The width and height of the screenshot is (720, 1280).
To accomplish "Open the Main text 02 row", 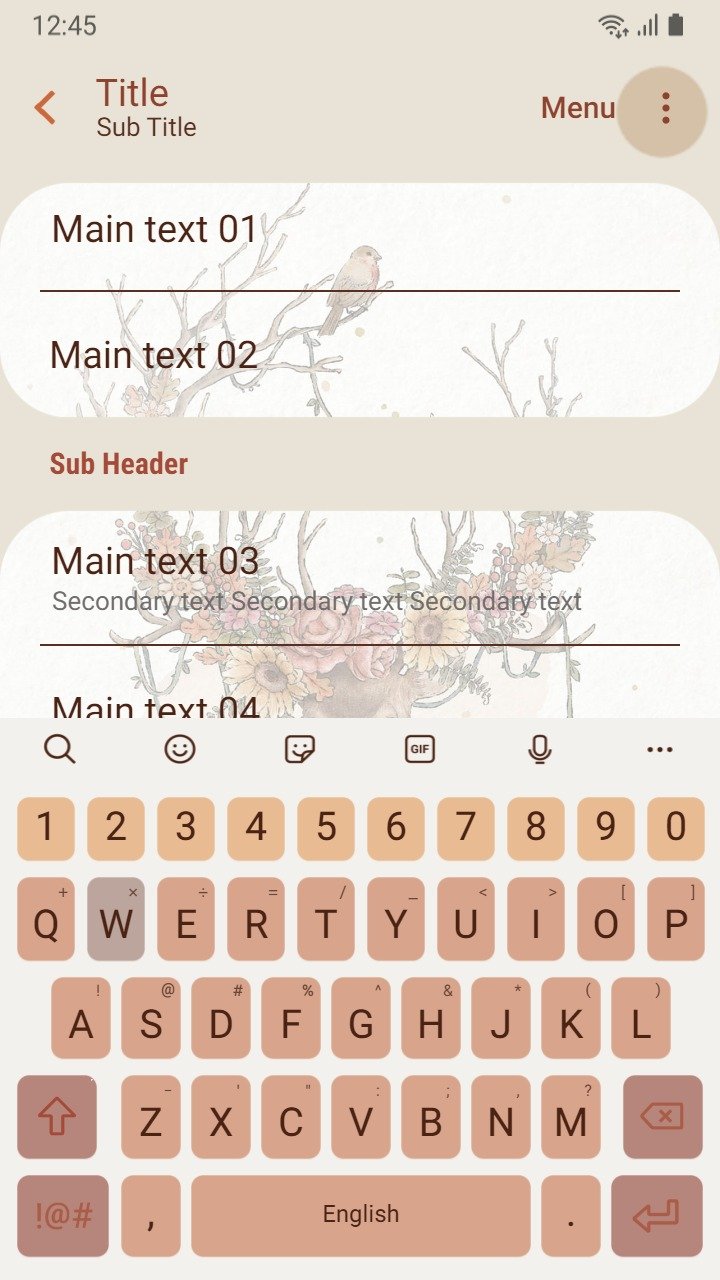I will tap(360, 356).
